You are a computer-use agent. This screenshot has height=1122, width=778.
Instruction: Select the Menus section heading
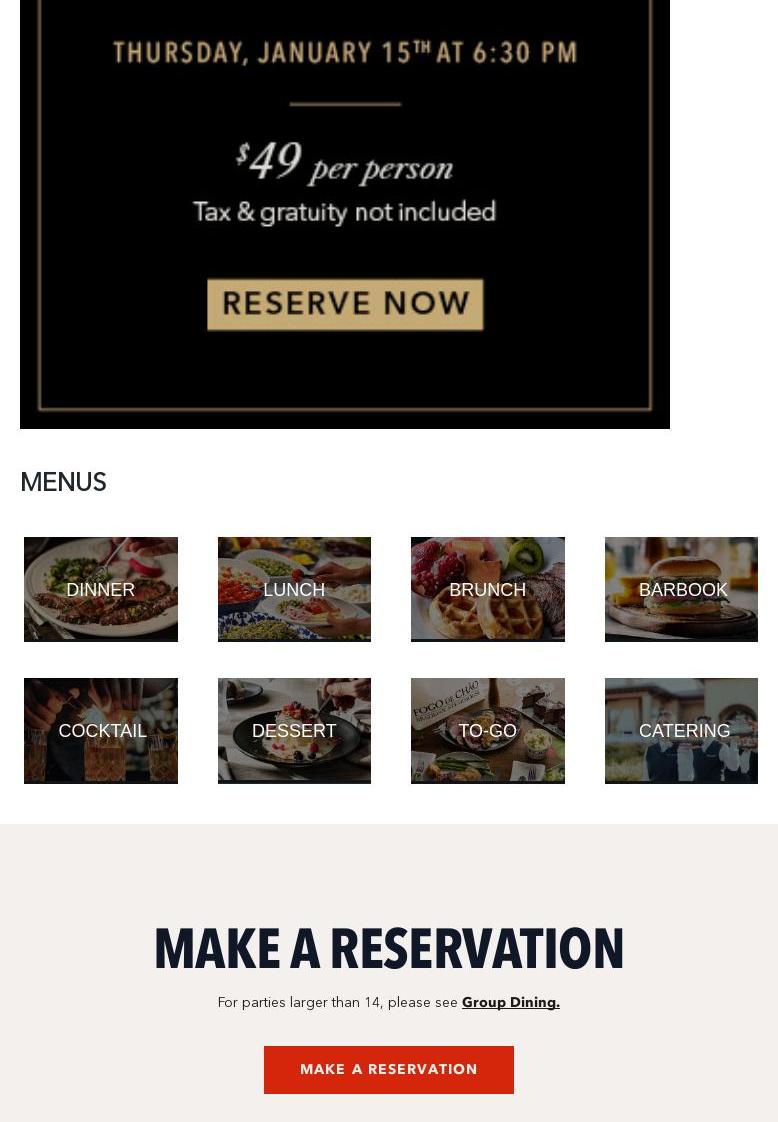point(63,482)
